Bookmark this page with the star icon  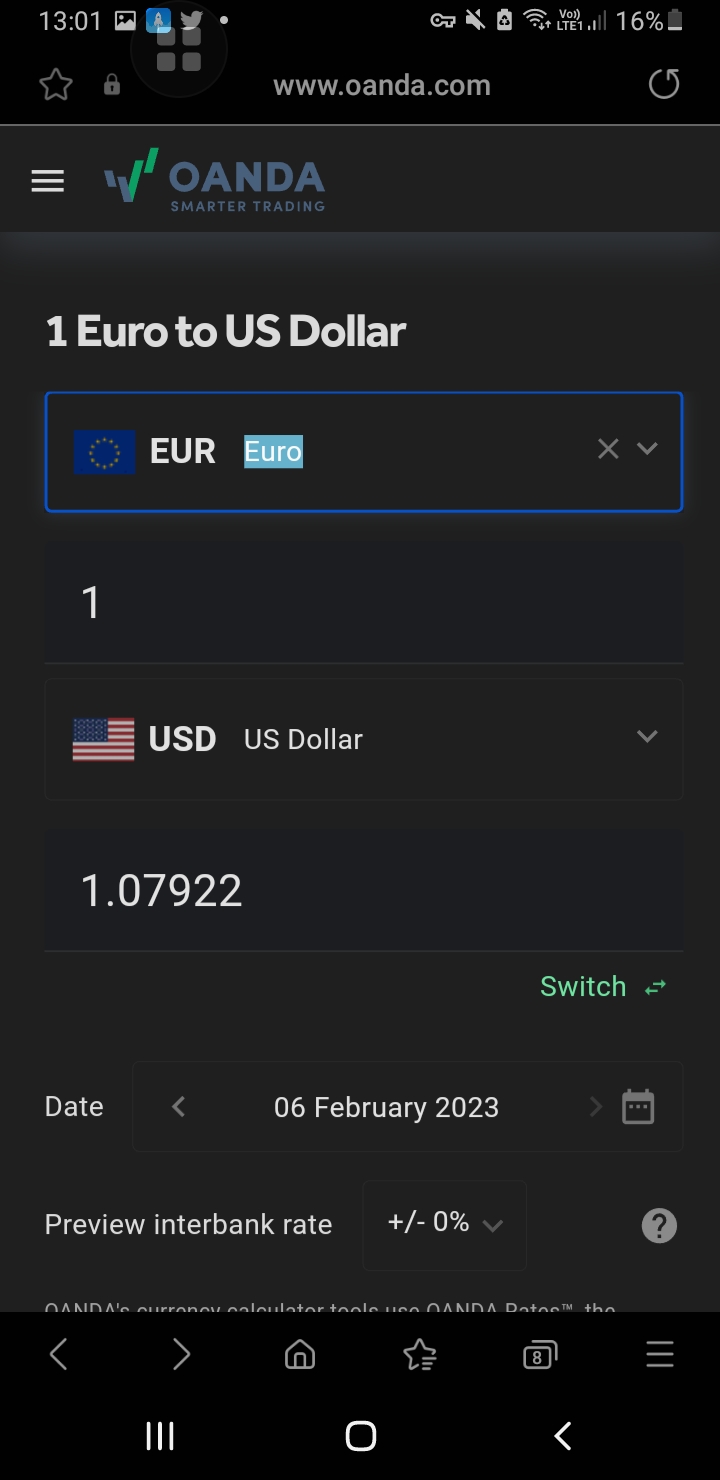56,85
